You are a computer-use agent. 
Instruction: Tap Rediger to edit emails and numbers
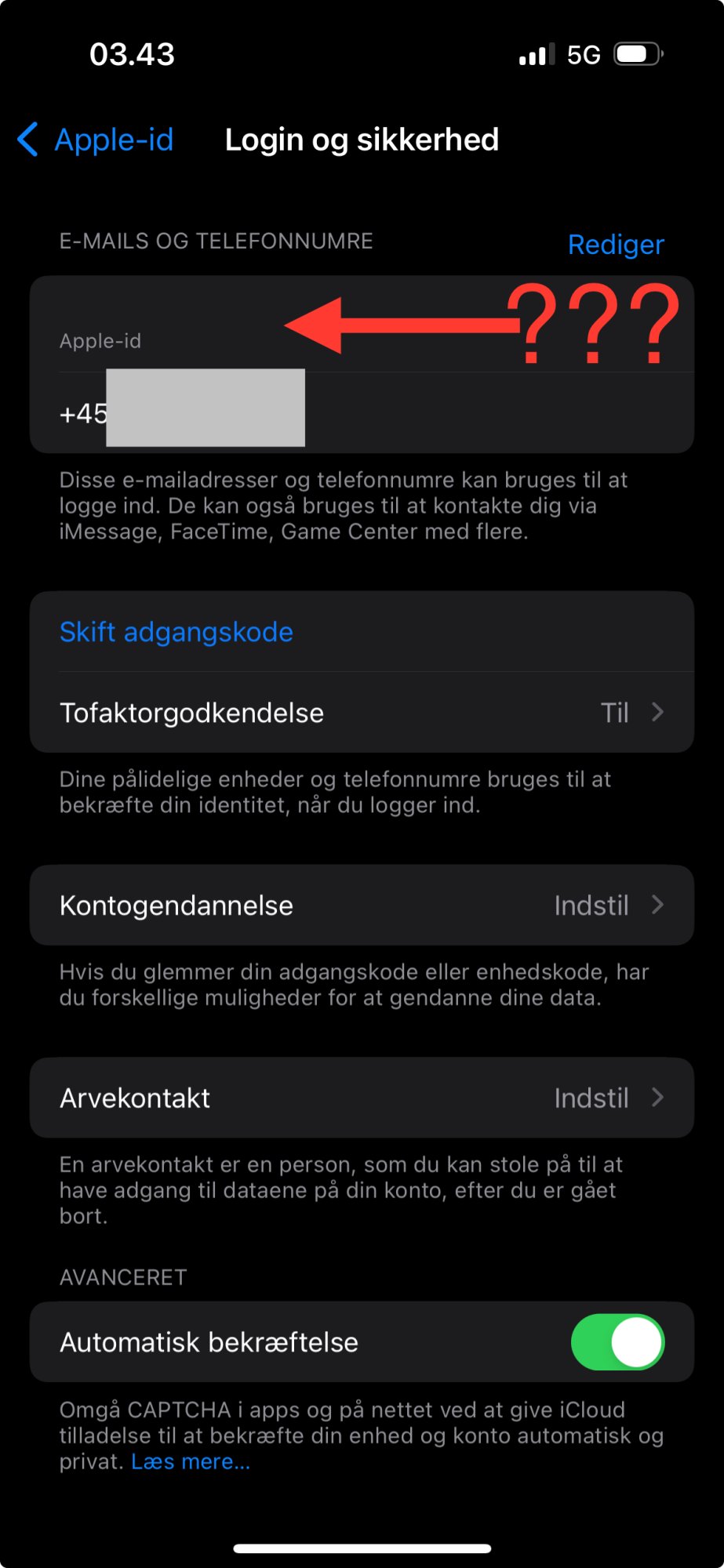pyautogui.click(x=615, y=245)
